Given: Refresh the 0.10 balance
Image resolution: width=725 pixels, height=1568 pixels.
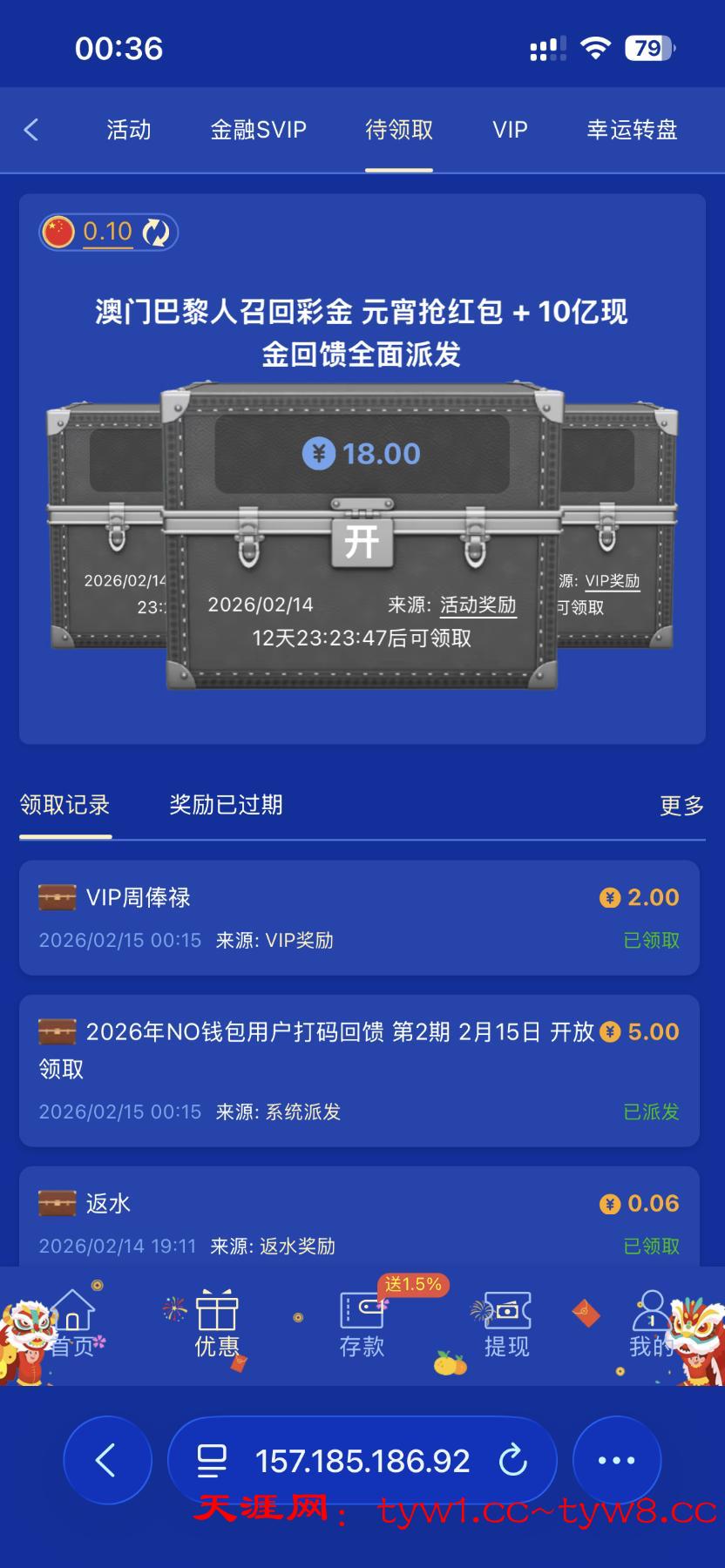Looking at the screenshot, I should 156,233.
